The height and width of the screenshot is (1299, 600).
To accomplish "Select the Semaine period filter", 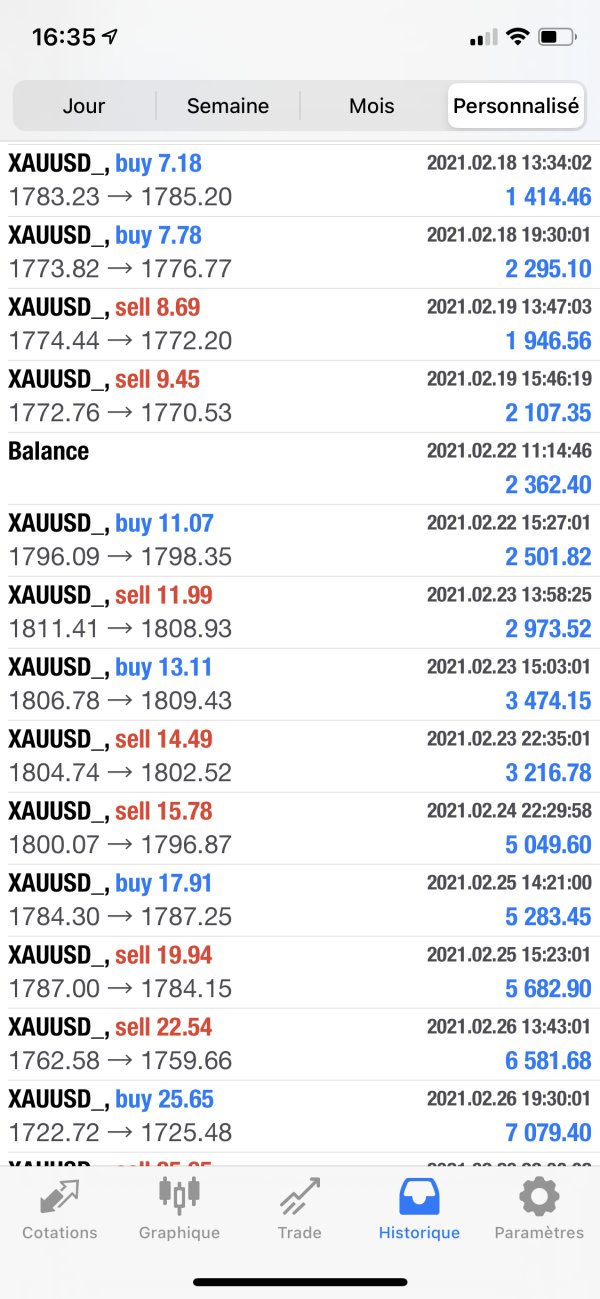I will pyautogui.click(x=228, y=106).
